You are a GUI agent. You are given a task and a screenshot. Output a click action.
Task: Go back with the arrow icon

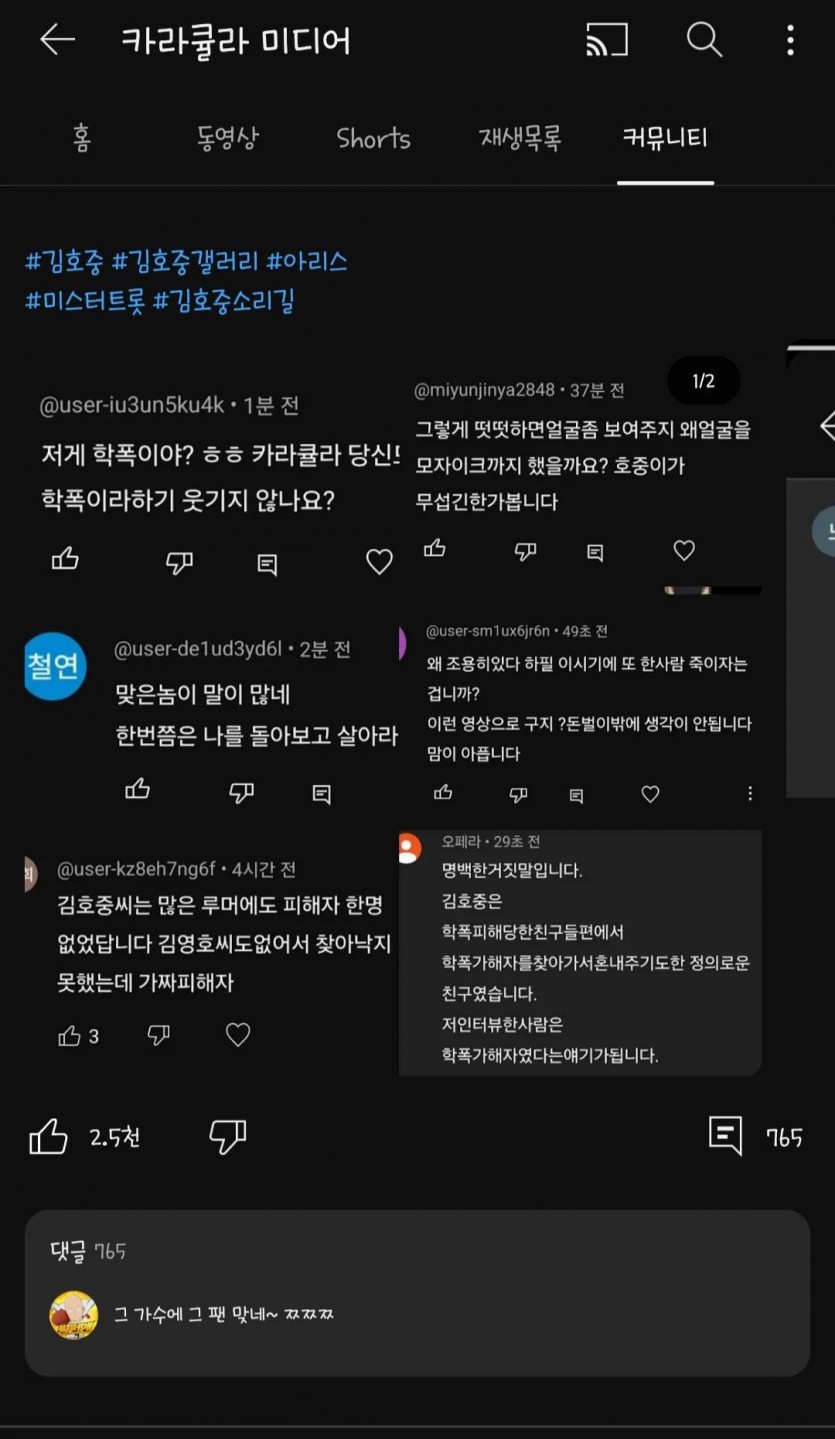point(57,40)
